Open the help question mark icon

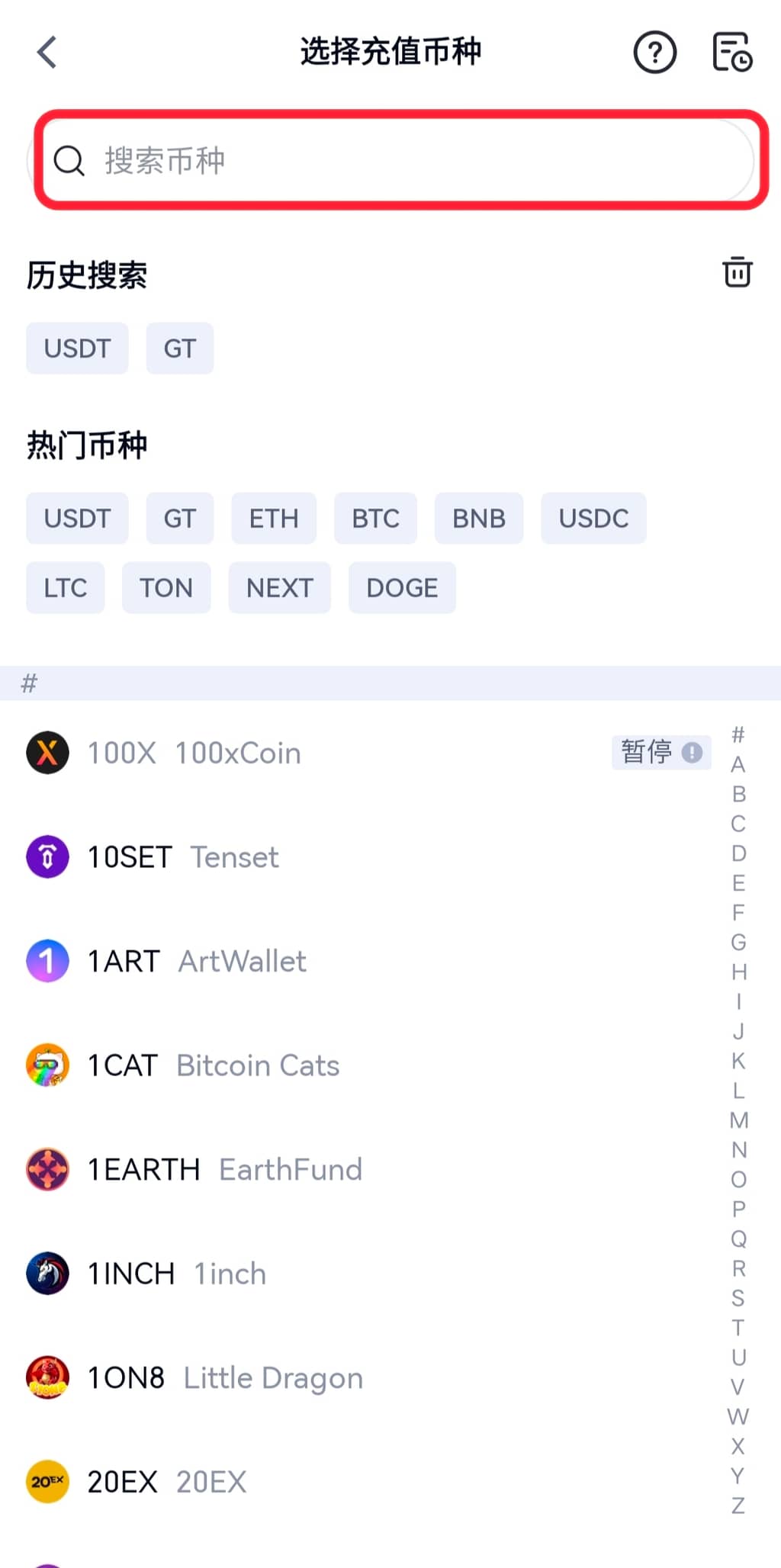(x=654, y=53)
